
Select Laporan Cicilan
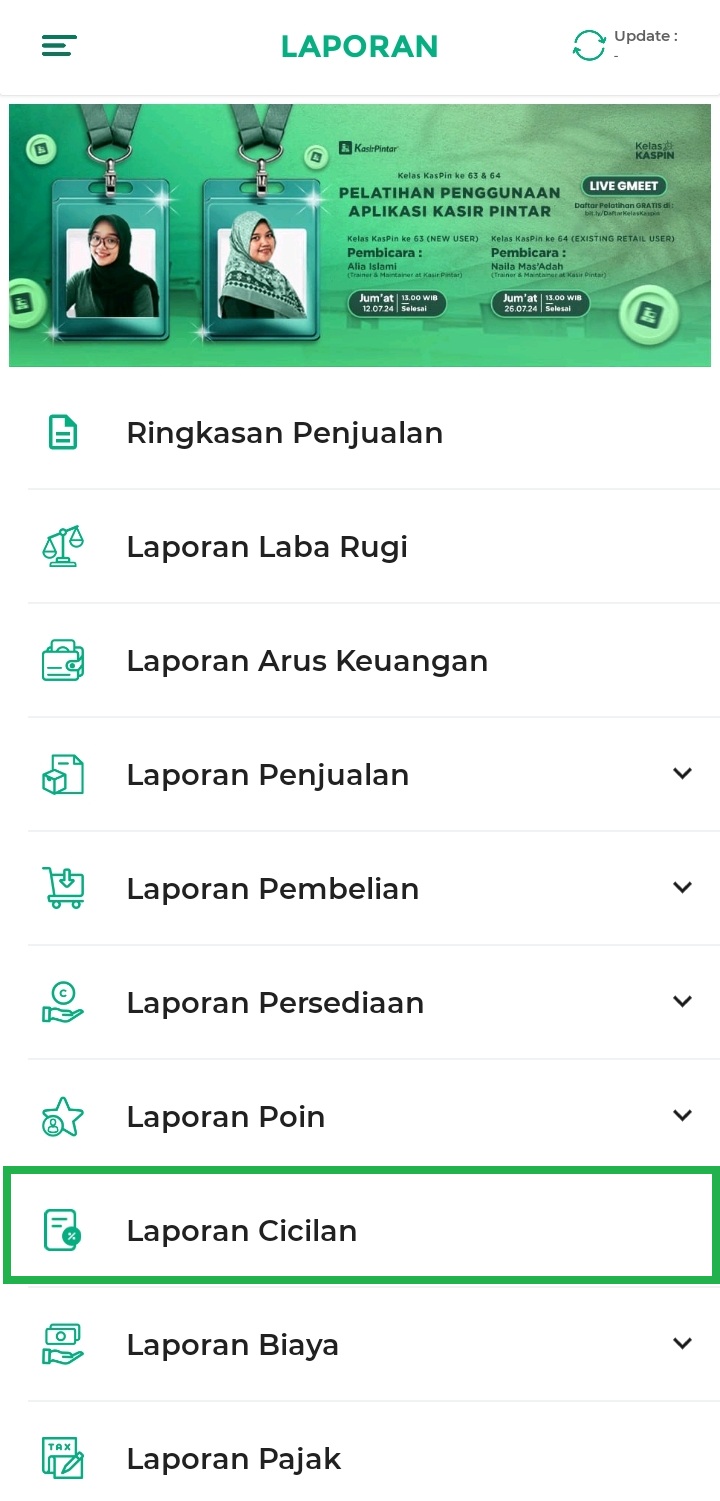241,1230
